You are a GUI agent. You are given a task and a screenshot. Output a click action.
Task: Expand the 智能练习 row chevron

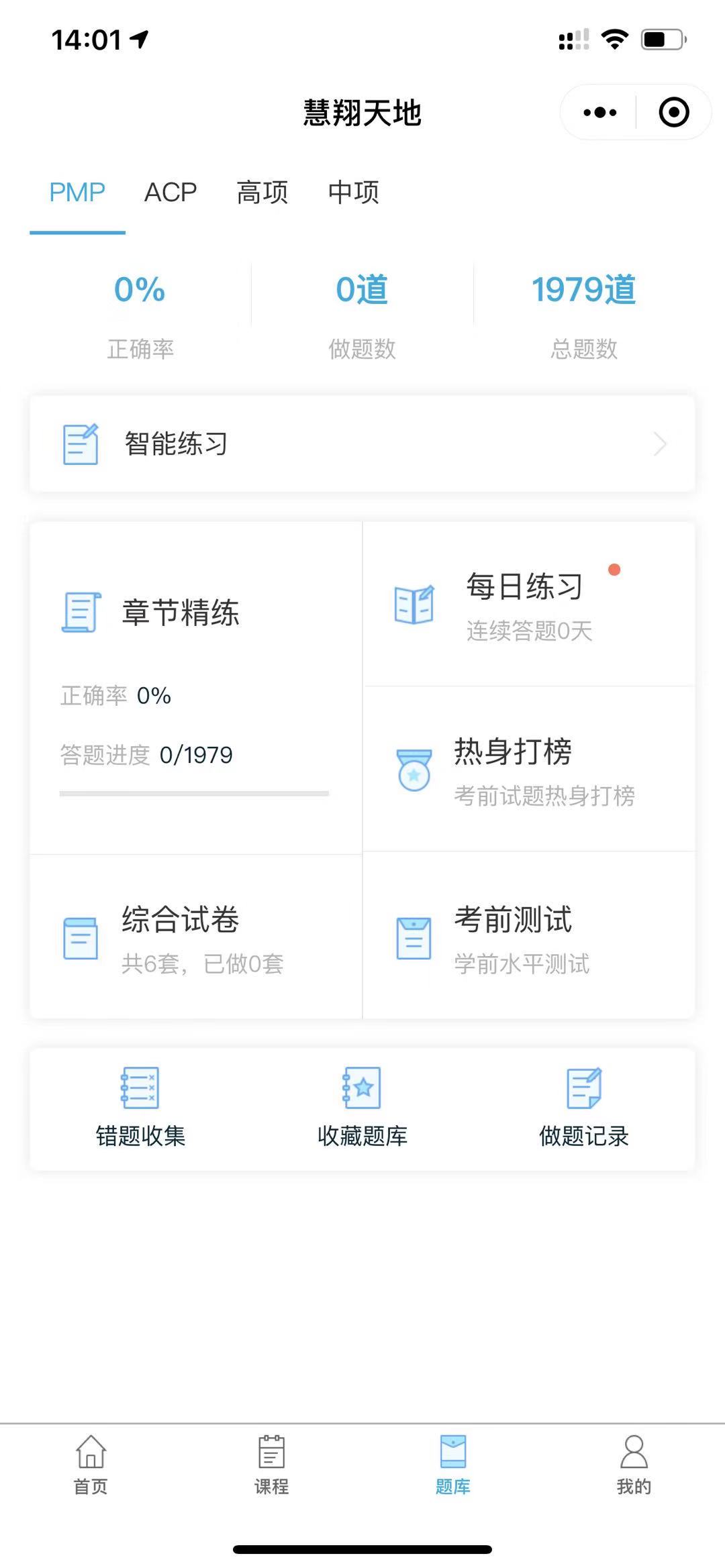pos(660,443)
